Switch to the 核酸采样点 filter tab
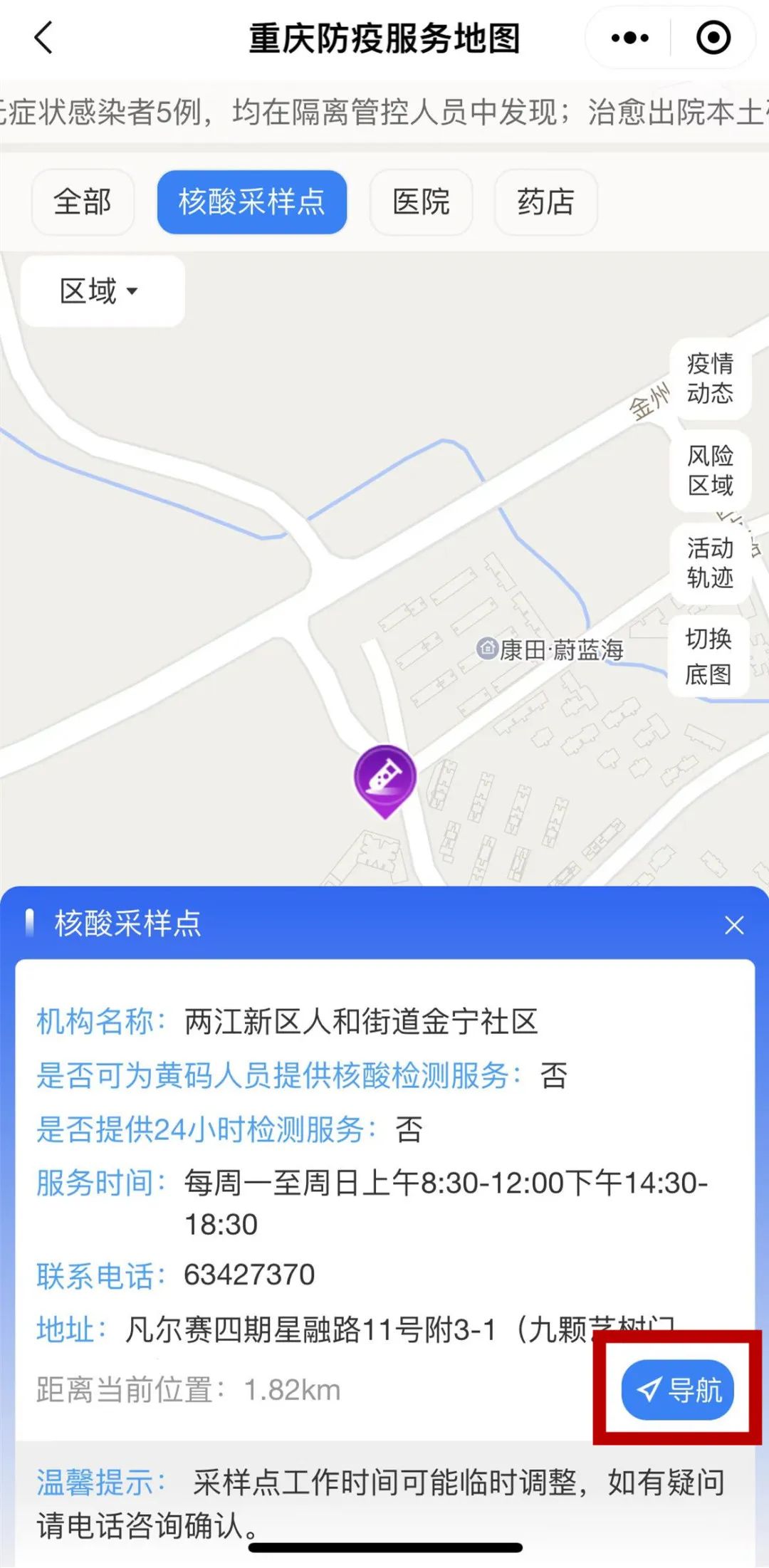 click(252, 202)
